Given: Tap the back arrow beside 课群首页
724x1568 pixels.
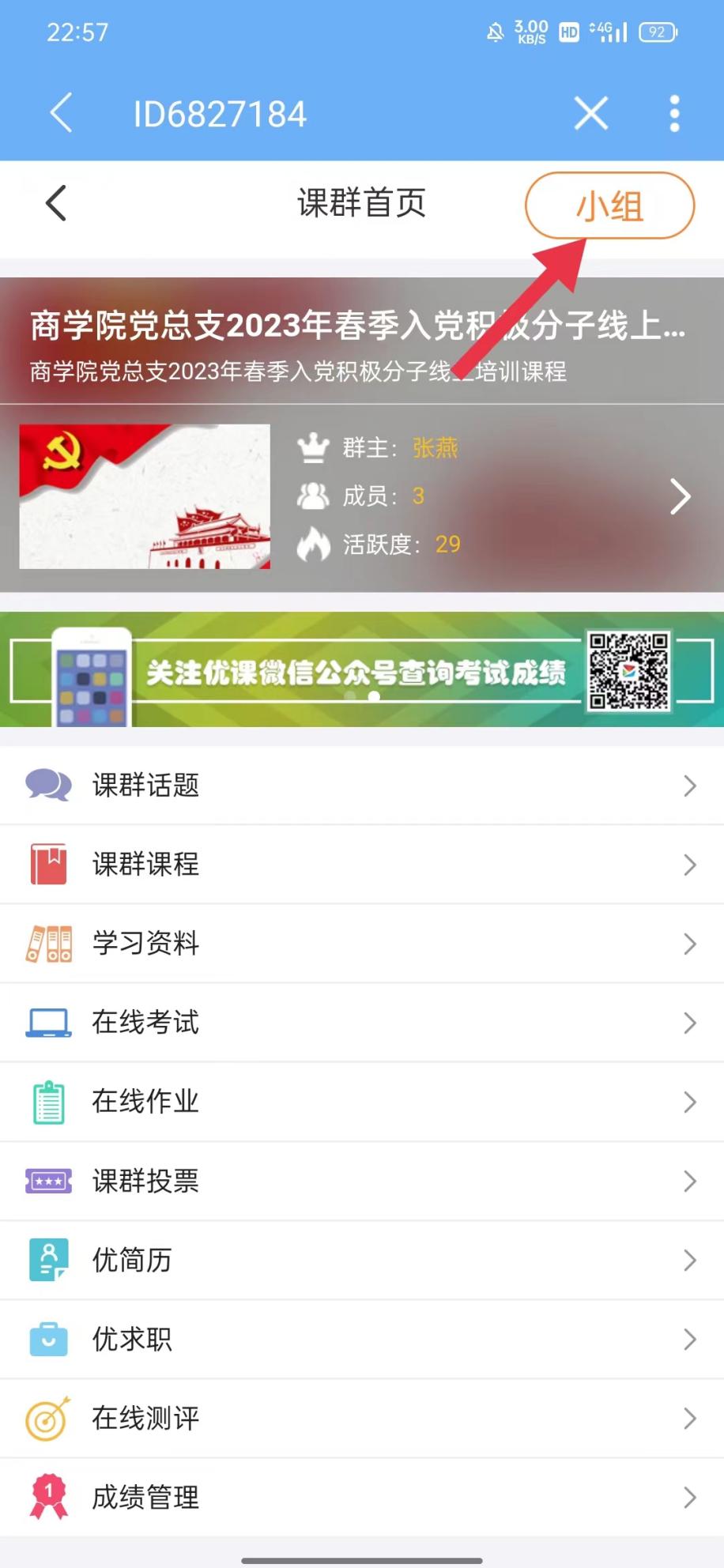Looking at the screenshot, I should [x=56, y=204].
